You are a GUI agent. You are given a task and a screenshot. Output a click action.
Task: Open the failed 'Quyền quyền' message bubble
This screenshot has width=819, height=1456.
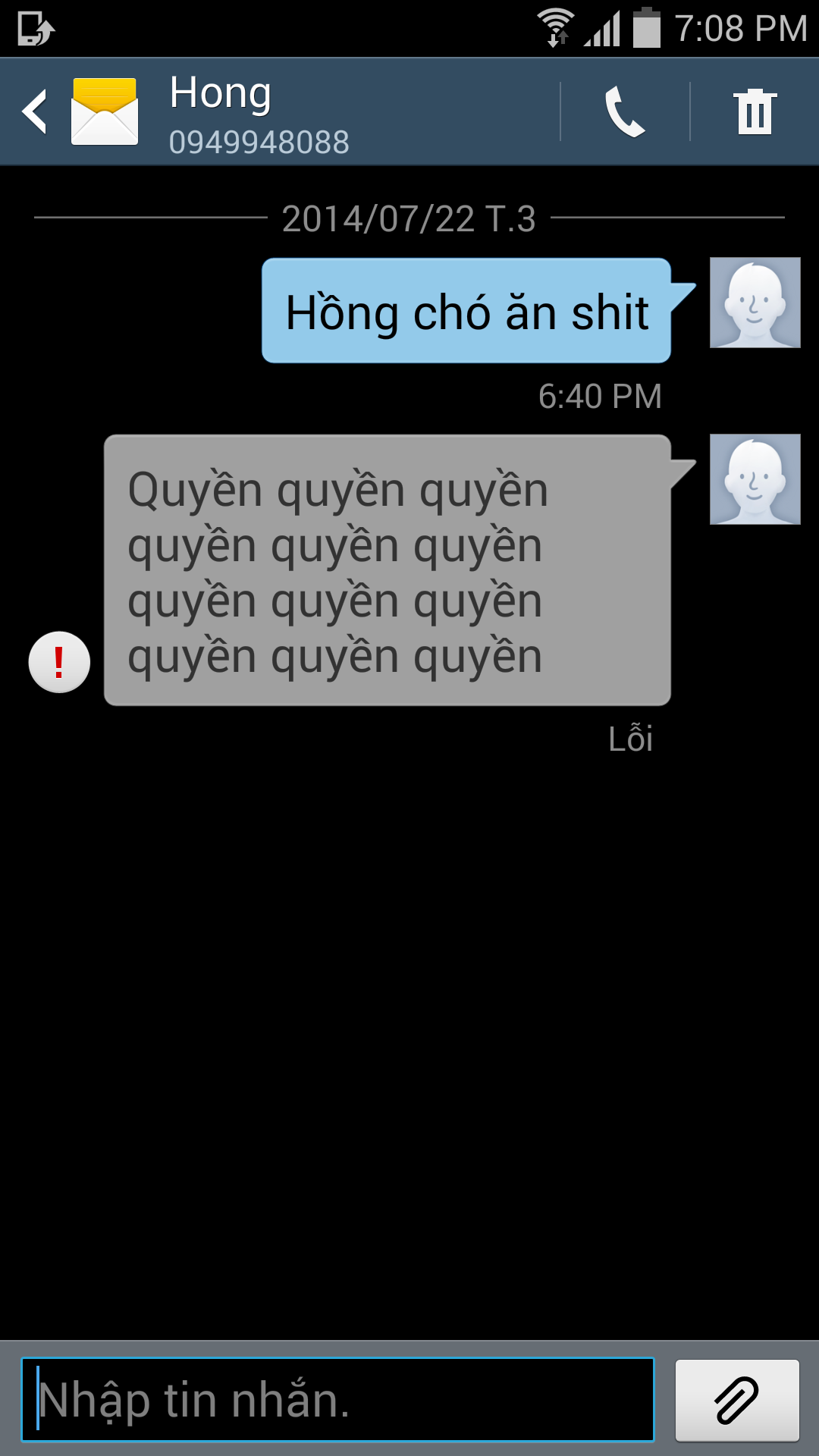(x=387, y=570)
